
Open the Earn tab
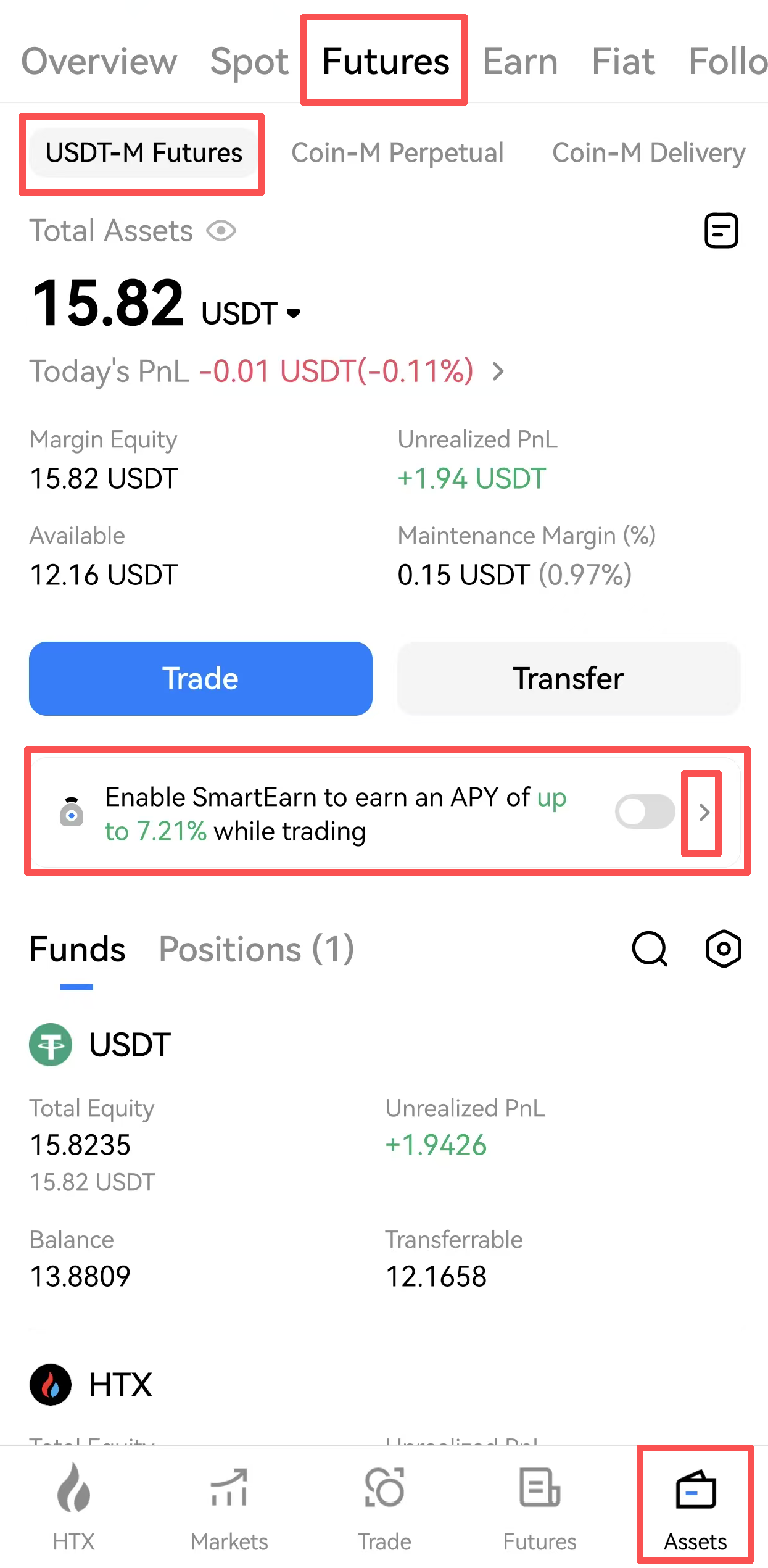click(x=520, y=62)
